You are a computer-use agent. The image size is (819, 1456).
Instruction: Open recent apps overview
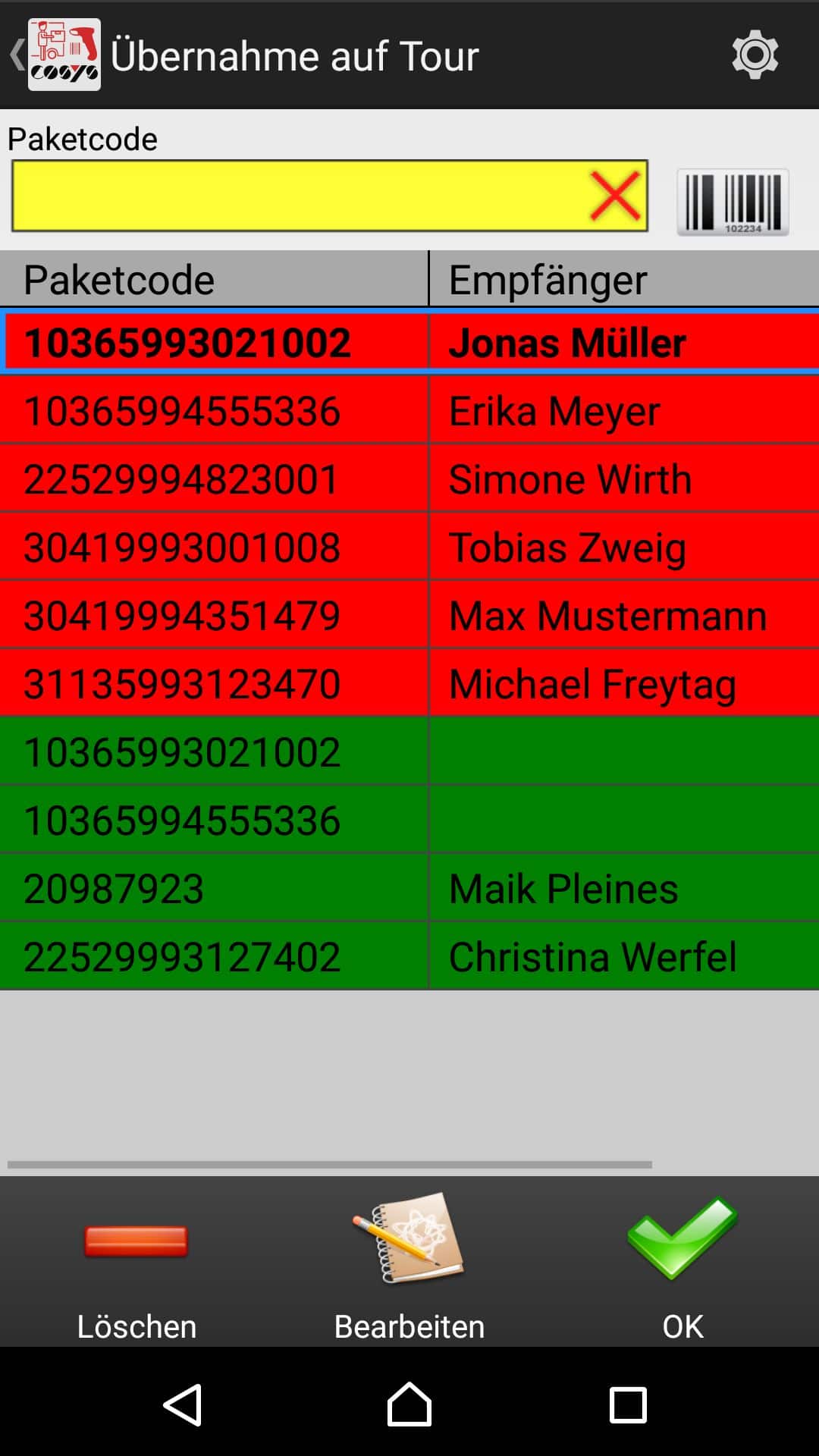[628, 1404]
